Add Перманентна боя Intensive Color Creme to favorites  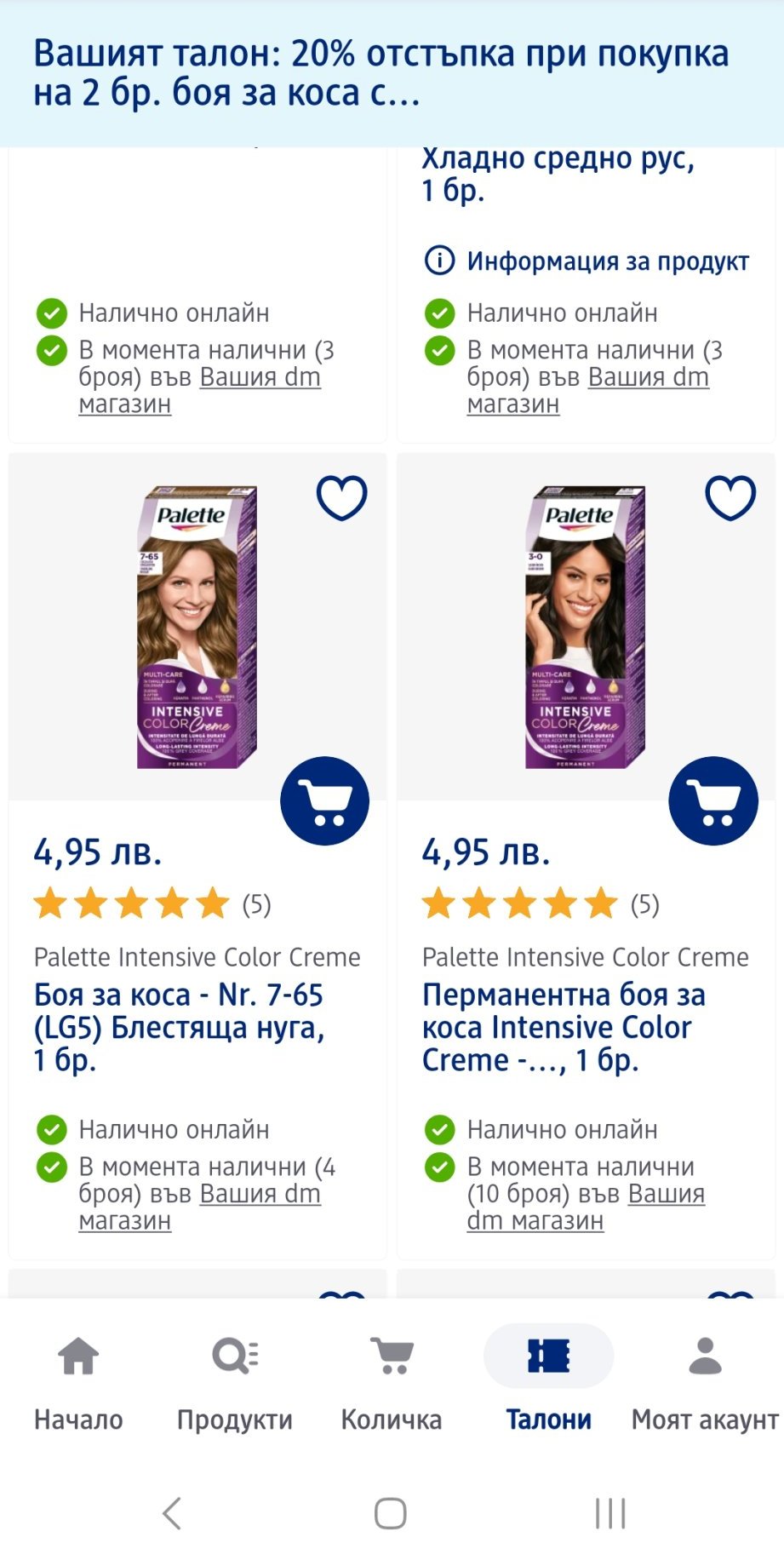coord(730,497)
